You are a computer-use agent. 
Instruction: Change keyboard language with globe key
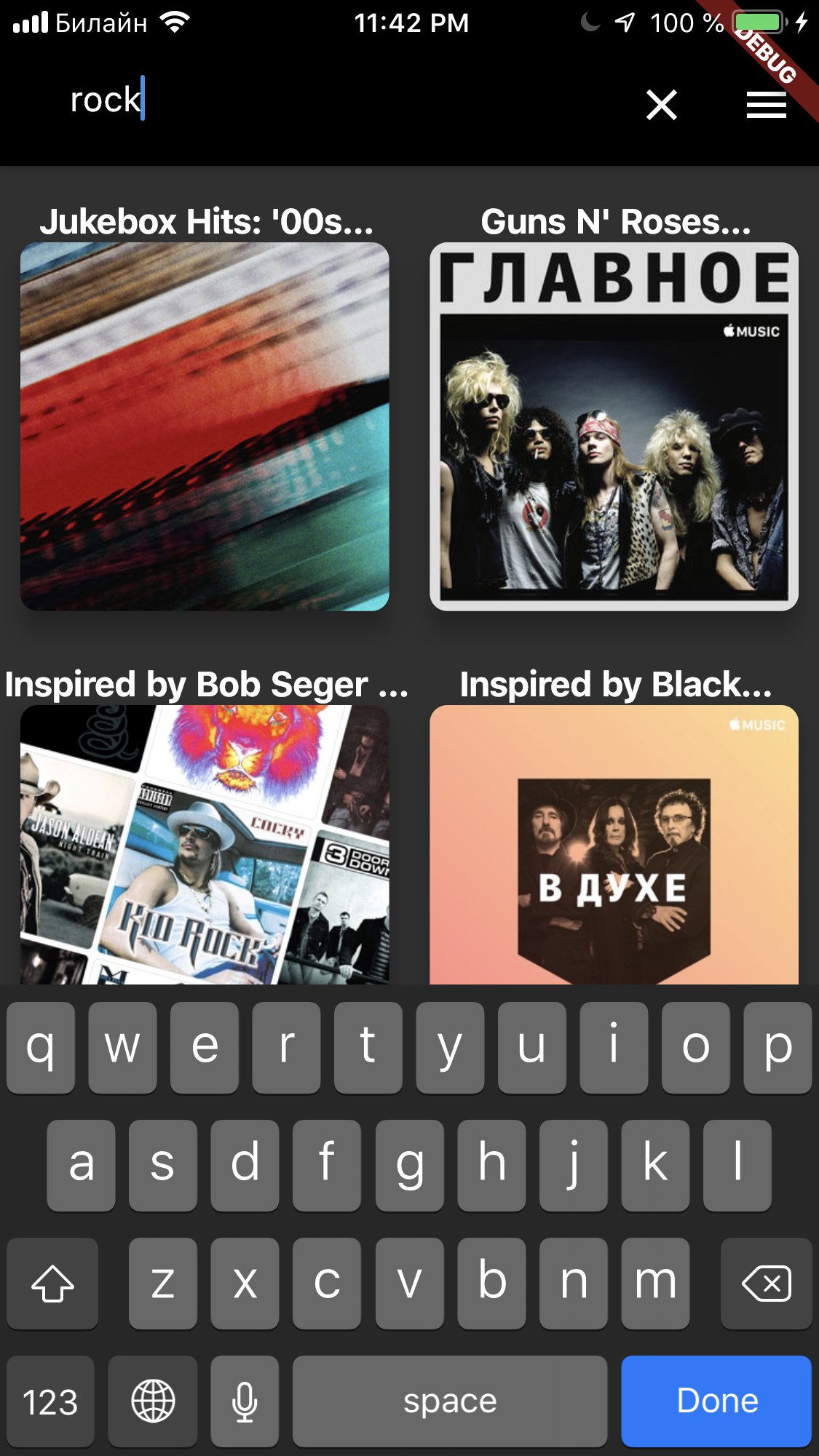(153, 1401)
